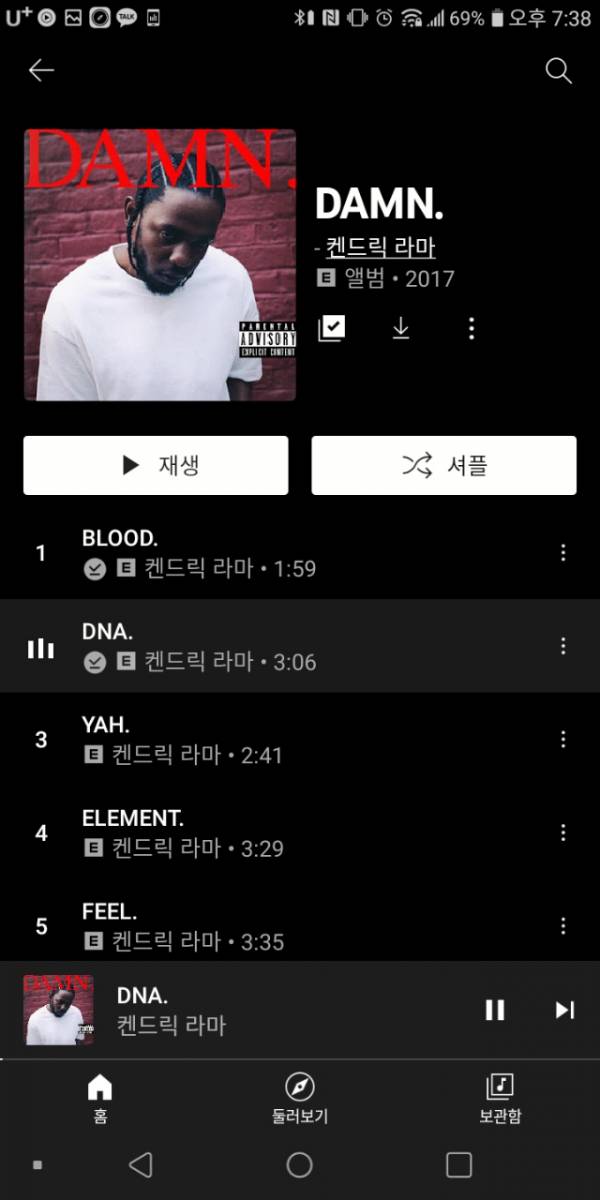
Task: Shuffle the album with 셔플
Action: click(x=444, y=465)
